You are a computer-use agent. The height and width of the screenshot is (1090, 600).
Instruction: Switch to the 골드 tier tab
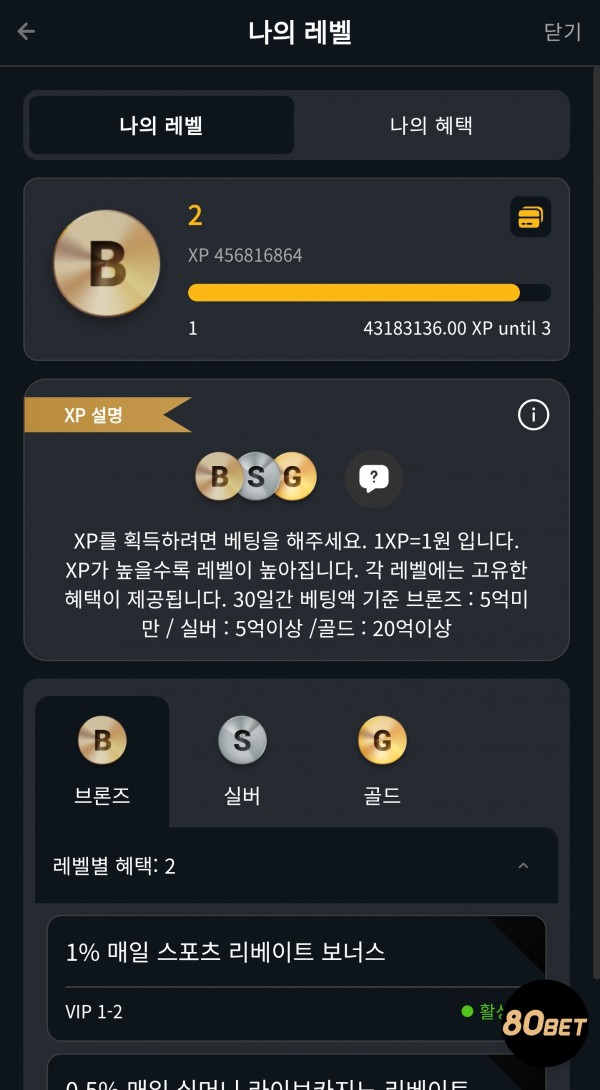point(382,761)
